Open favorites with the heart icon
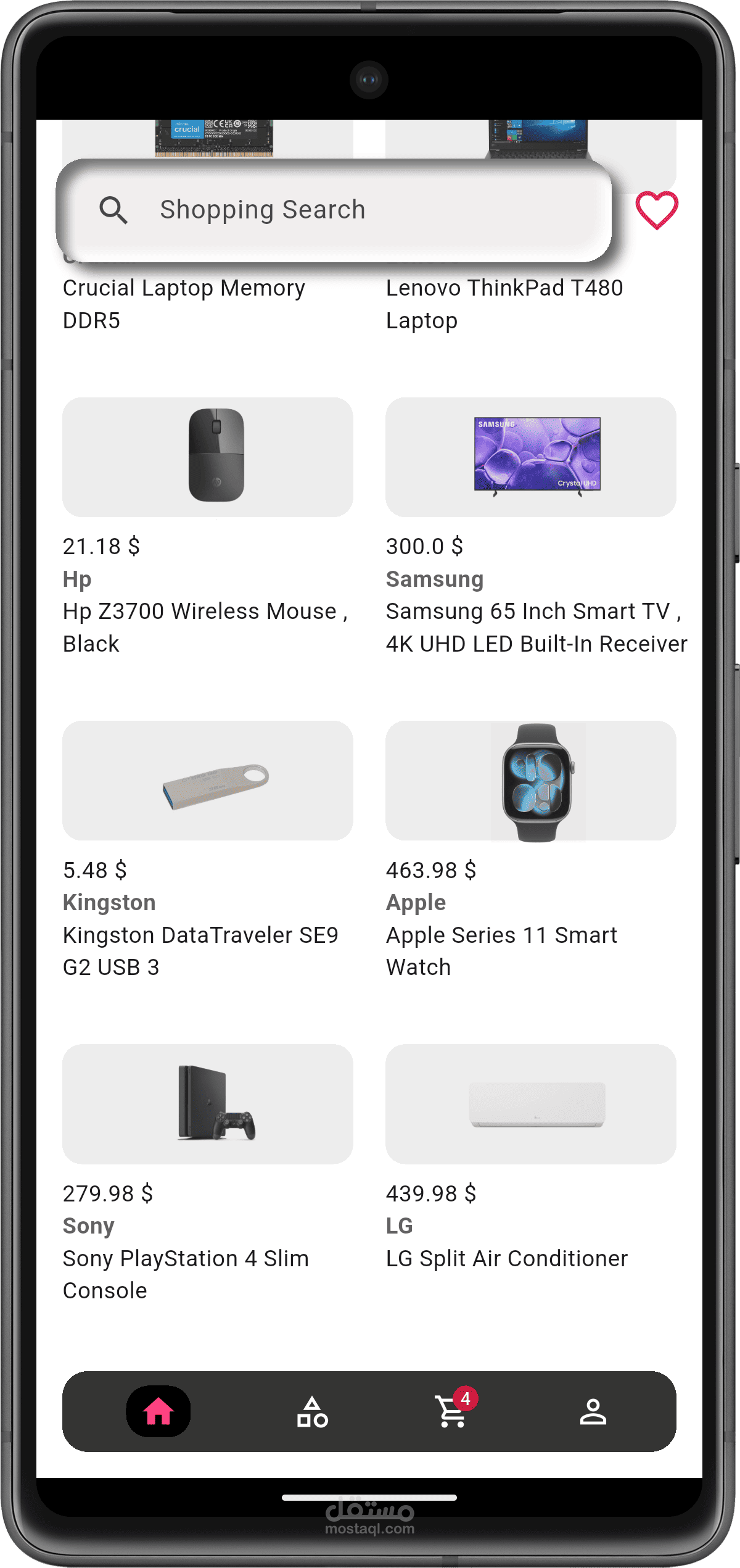 tap(657, 210)
